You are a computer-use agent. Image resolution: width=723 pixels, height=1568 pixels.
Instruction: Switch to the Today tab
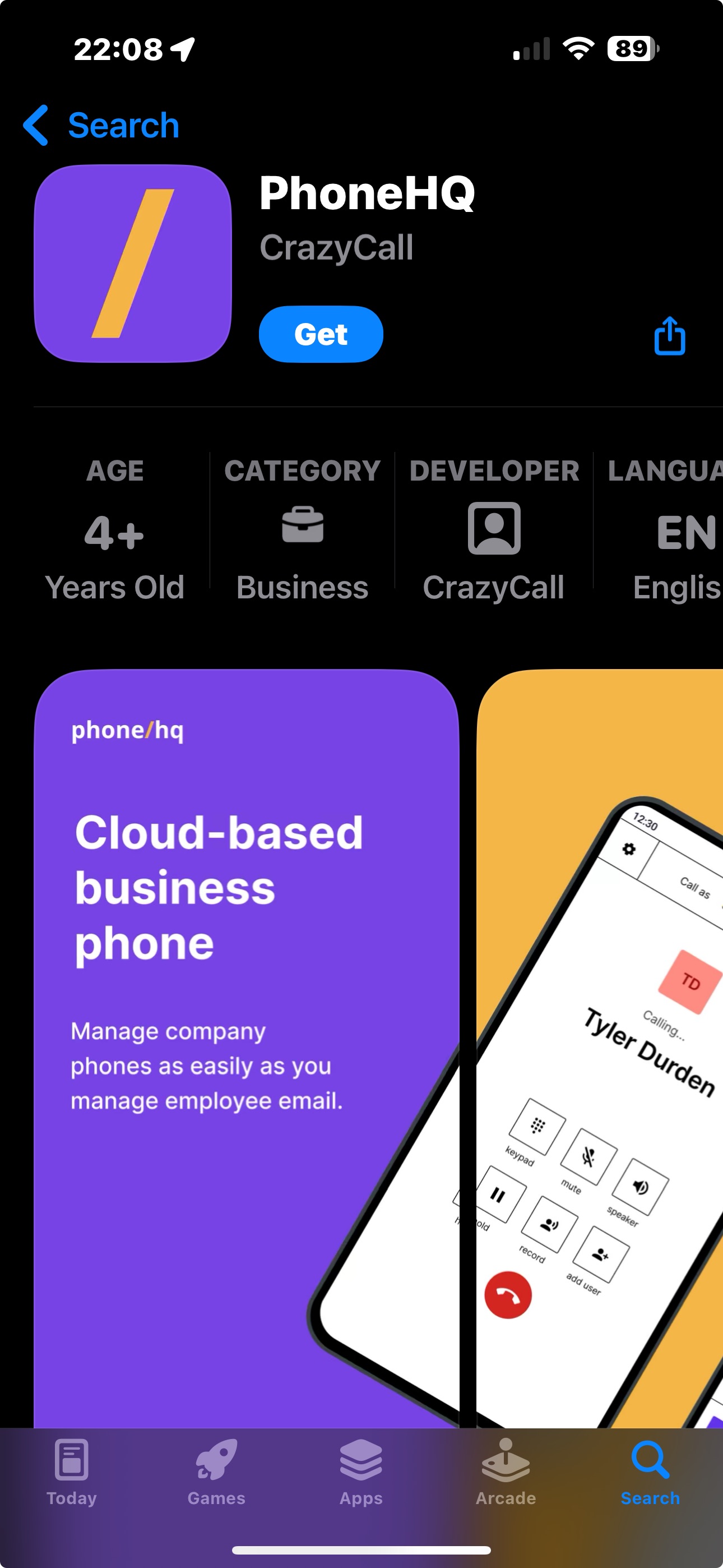[x=72, y=1472]
